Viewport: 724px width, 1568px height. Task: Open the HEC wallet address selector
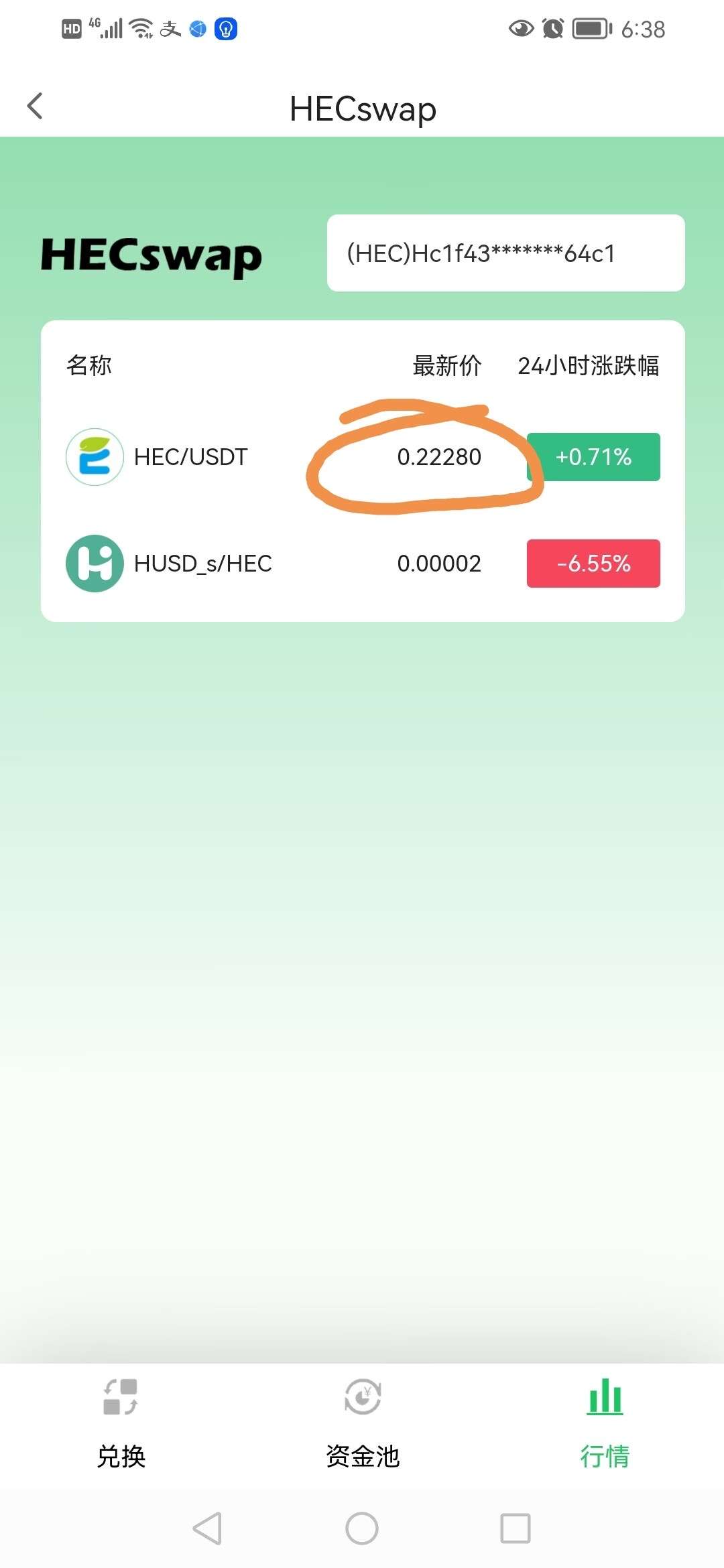click(x=505, y=253)
